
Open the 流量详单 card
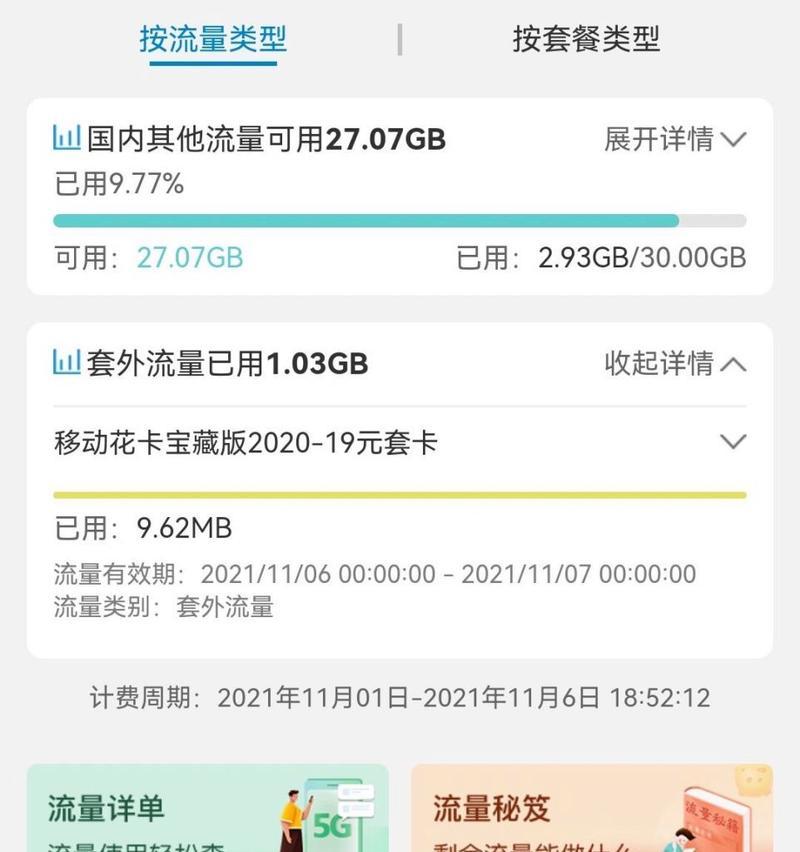pos(207,808)
